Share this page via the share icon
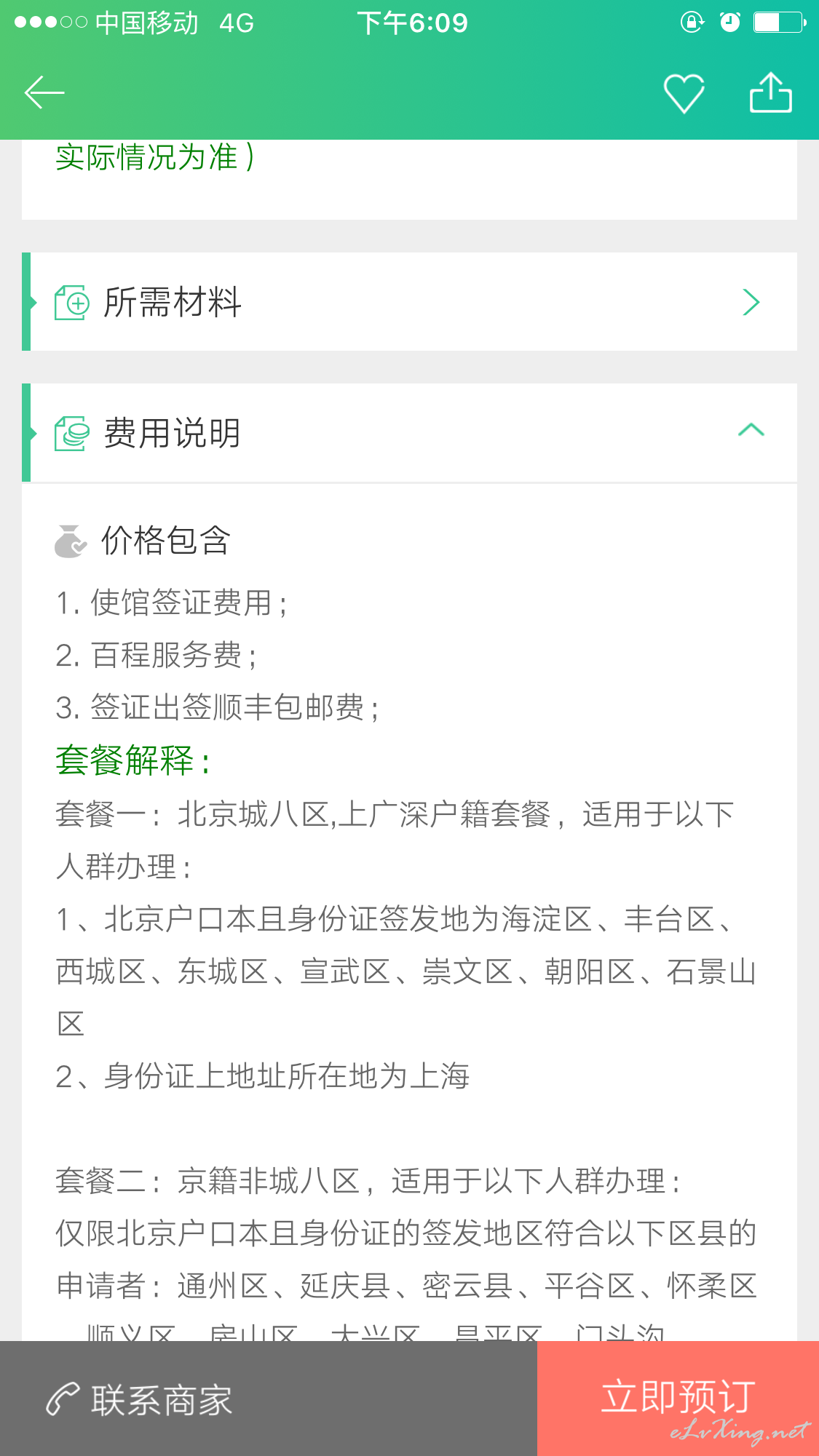 [x=771, y=92]
